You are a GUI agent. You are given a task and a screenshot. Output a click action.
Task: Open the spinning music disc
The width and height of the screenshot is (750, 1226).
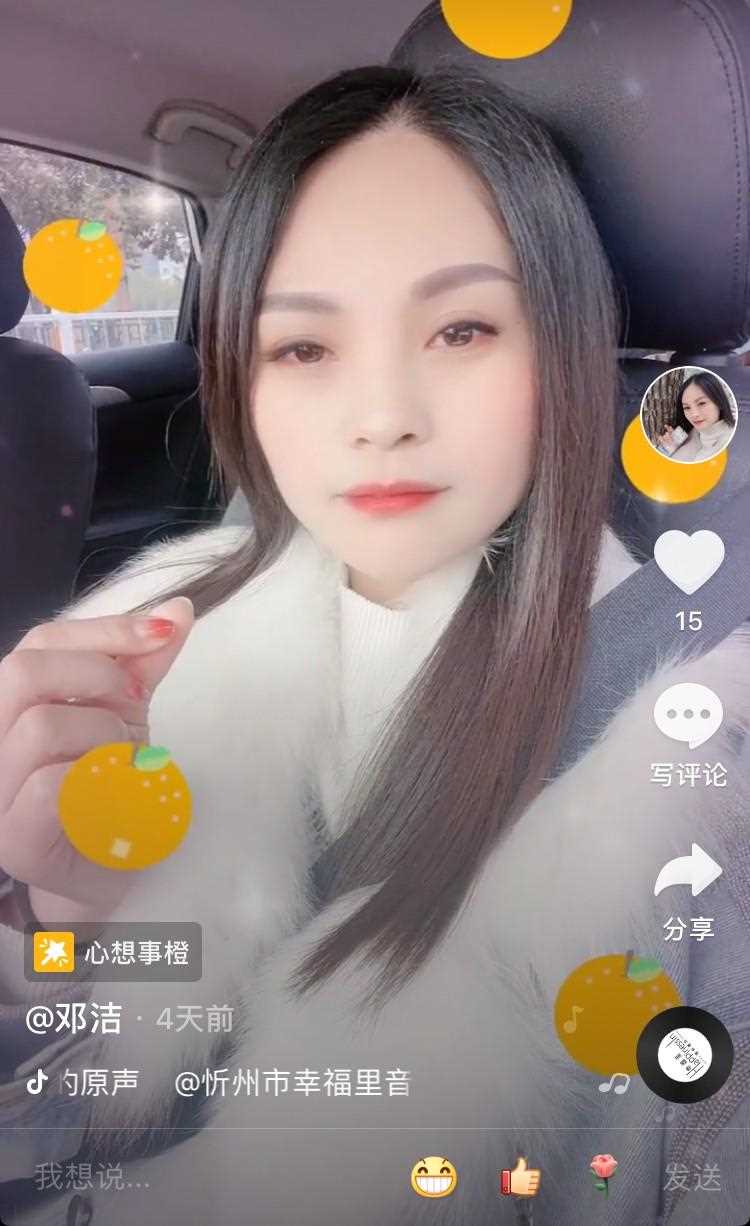pos(685,1055)
